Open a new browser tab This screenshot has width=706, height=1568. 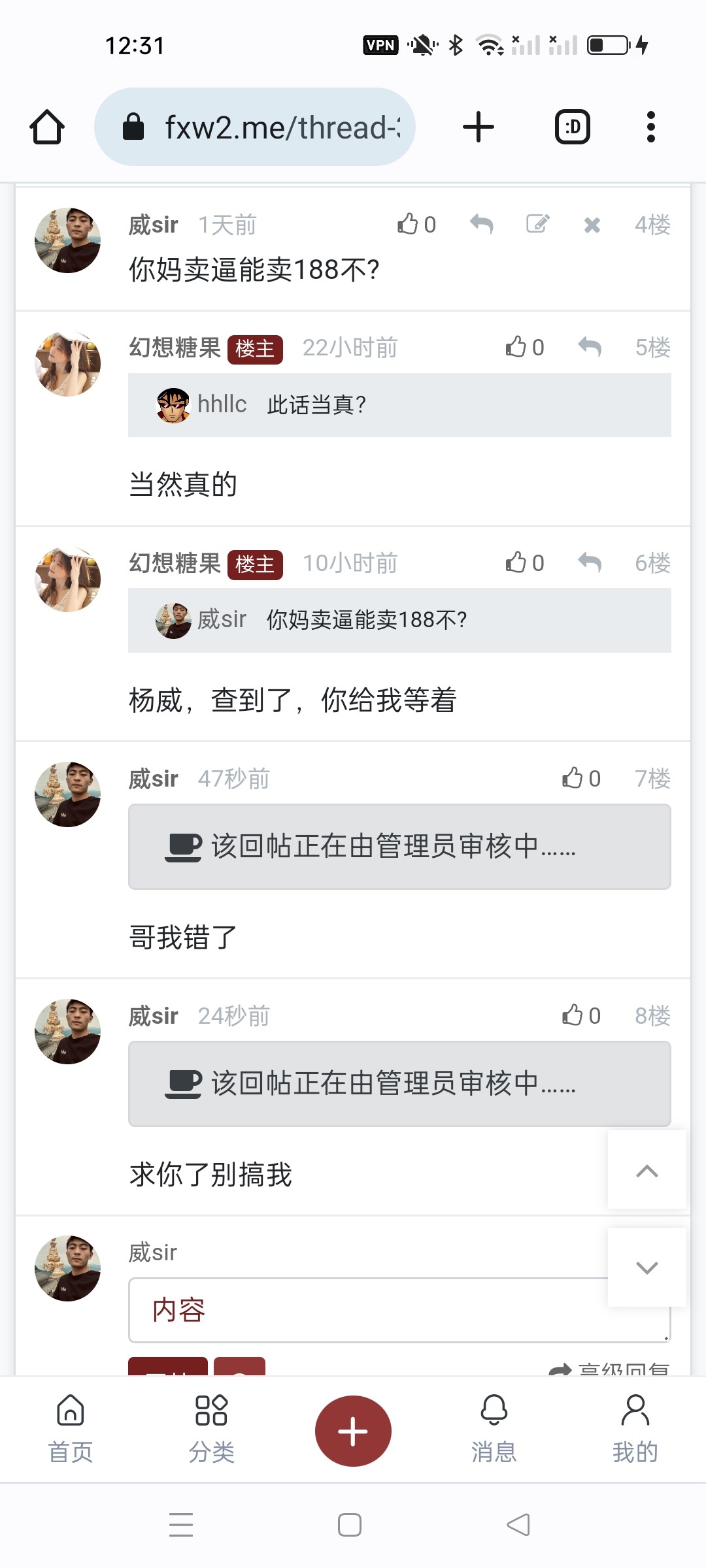point(479,127)
